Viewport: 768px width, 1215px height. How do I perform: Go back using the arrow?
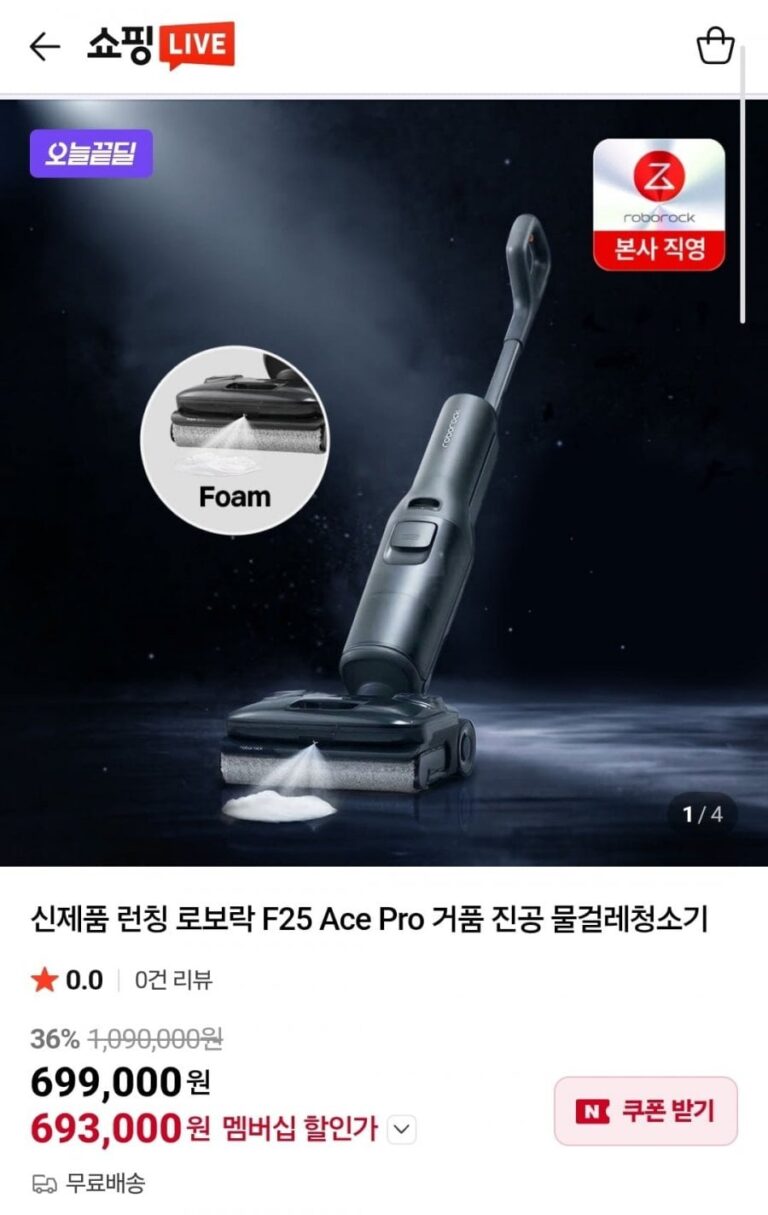pyautogui.click(x=45, y=47)
